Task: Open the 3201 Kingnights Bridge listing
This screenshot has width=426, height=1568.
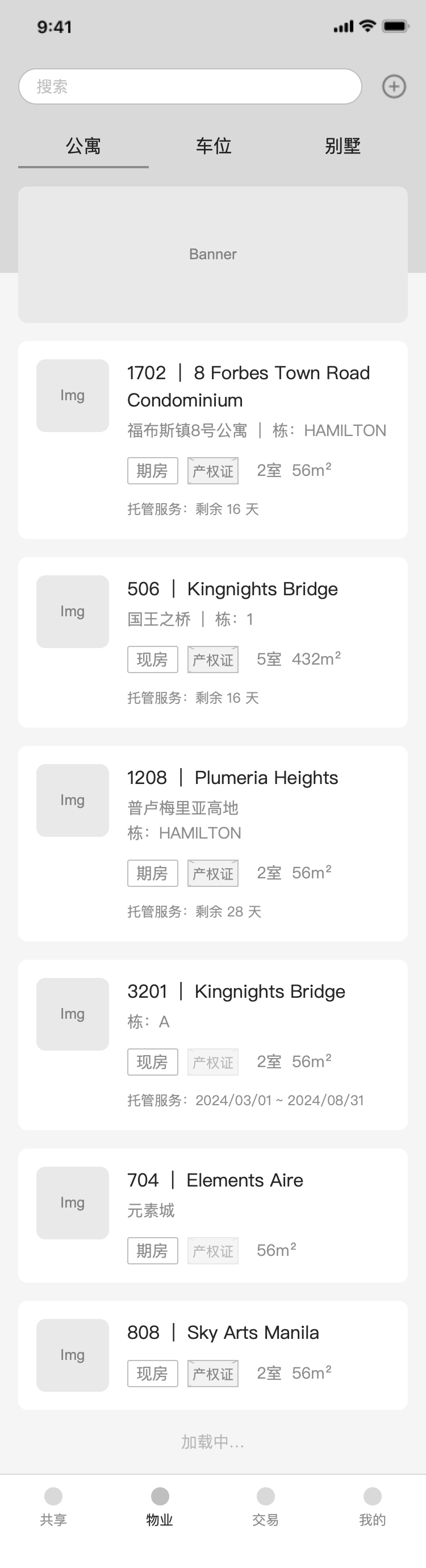Action: coord(236,992)
